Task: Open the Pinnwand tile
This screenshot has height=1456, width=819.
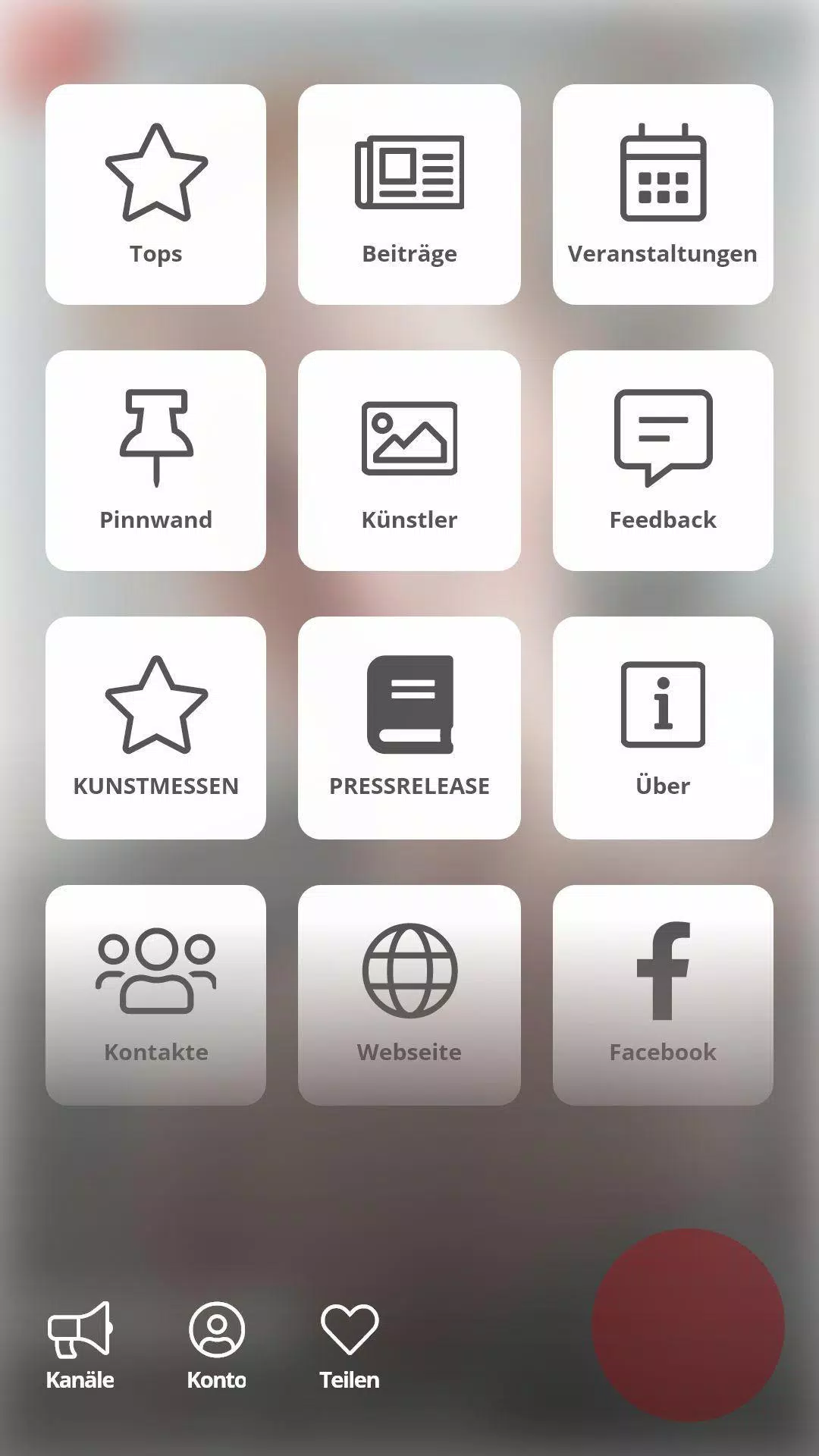Action: click(x=155, y=460)
